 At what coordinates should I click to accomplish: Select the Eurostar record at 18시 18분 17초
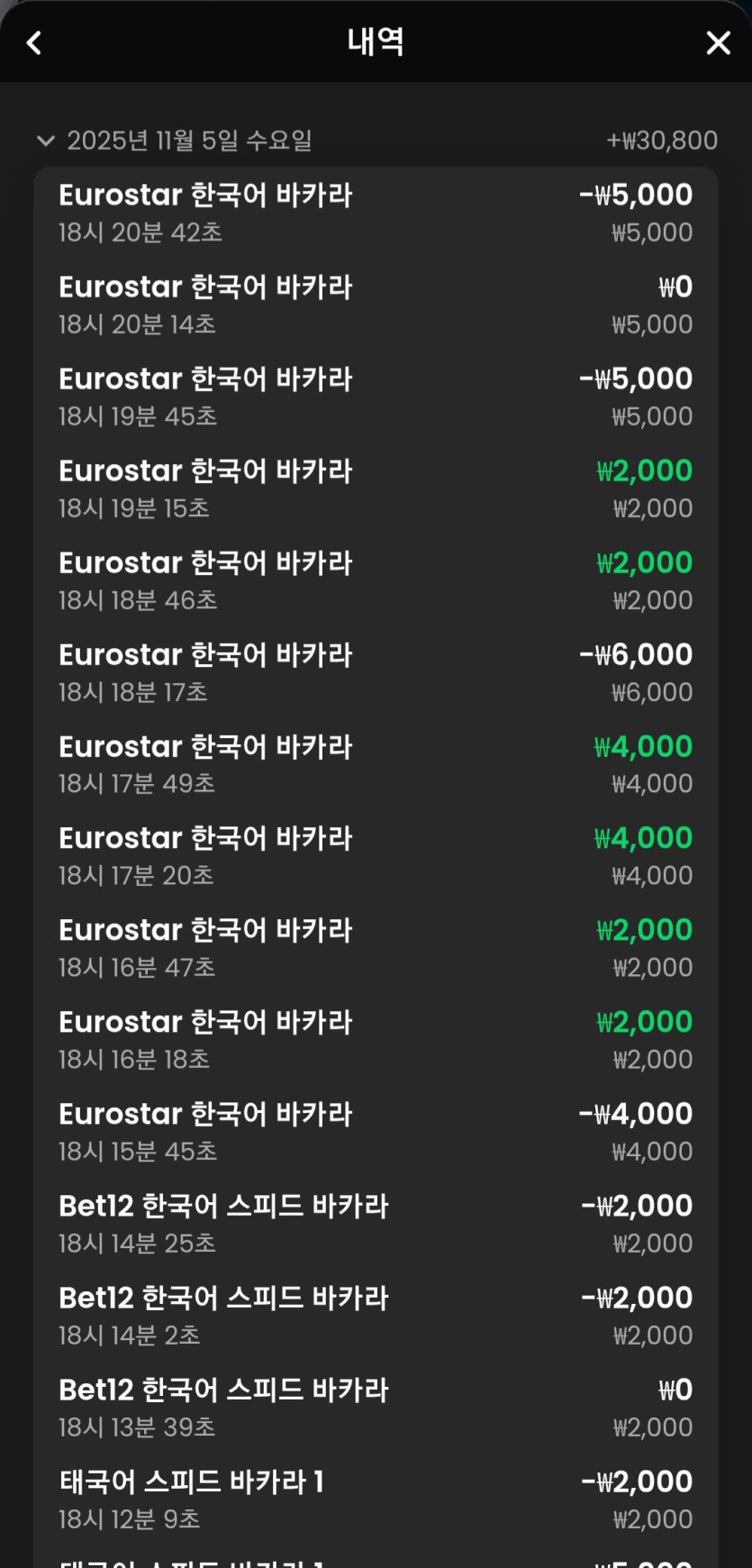(375, 672)
